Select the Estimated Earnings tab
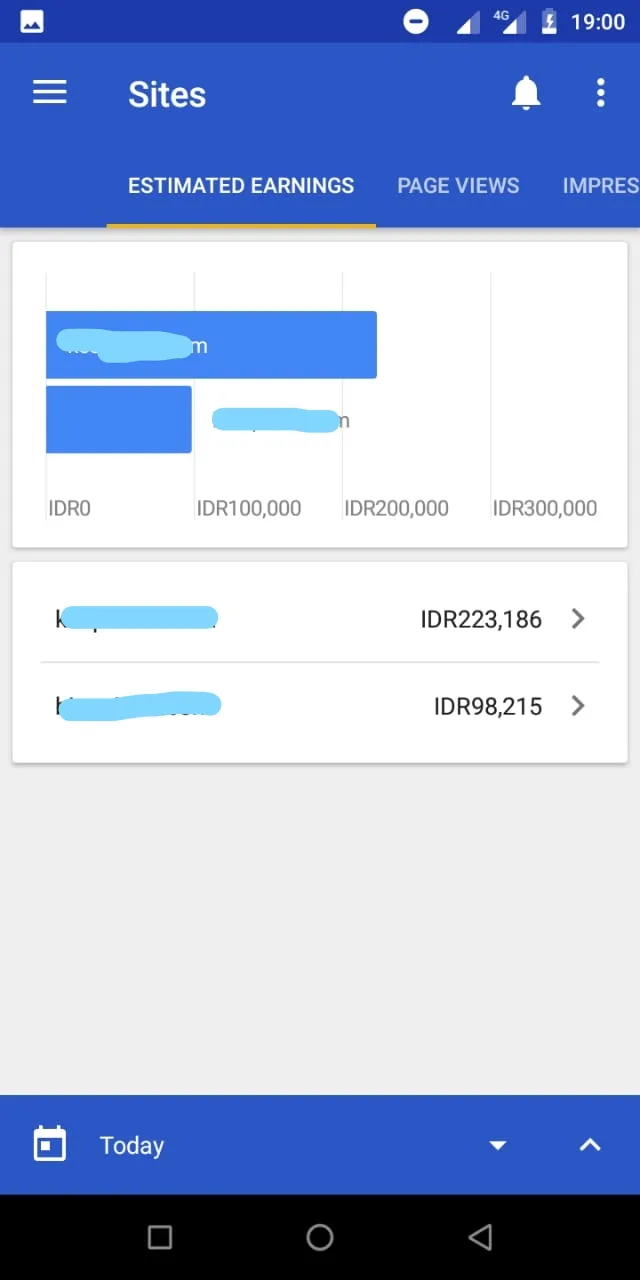 pyautogui.click(x=241, y=186)
